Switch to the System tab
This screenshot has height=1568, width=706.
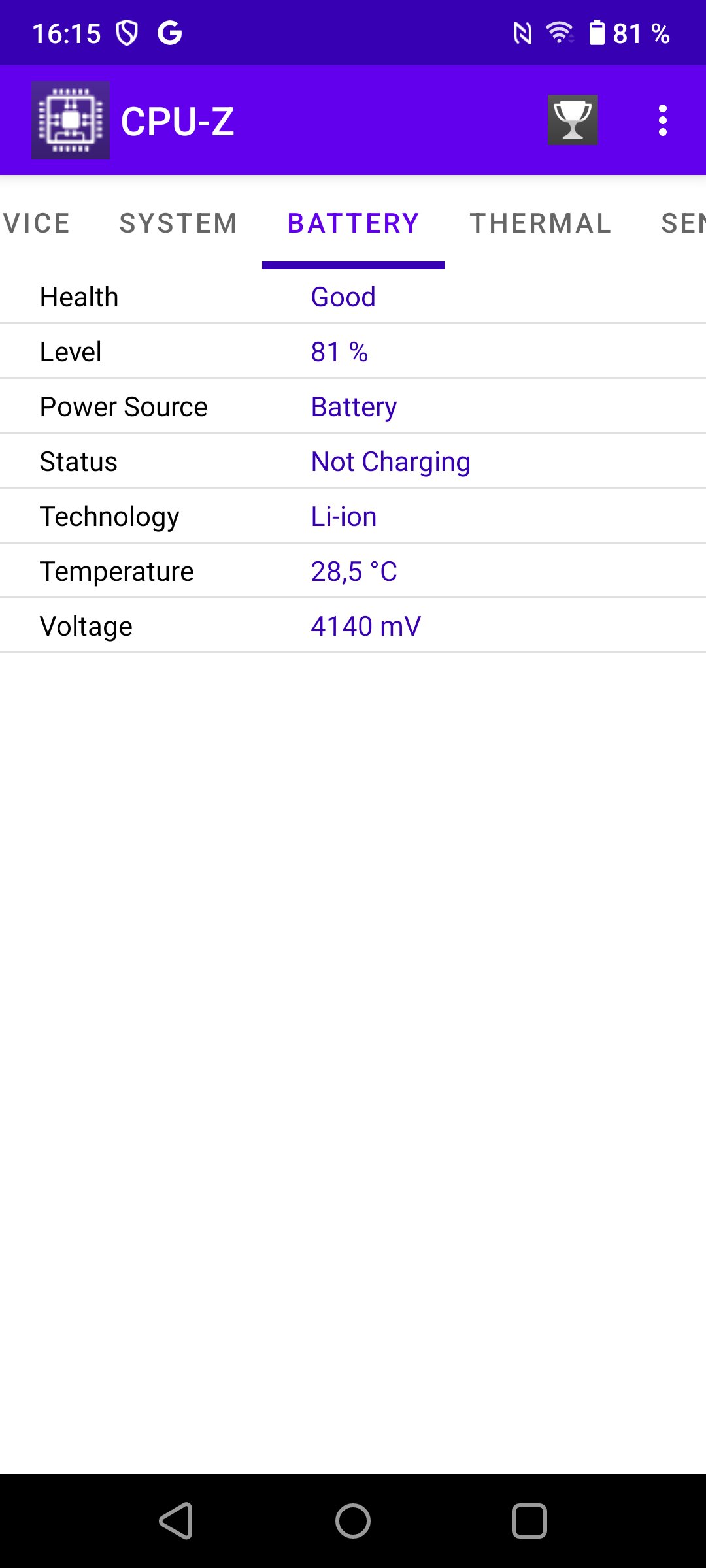[178, 223]
